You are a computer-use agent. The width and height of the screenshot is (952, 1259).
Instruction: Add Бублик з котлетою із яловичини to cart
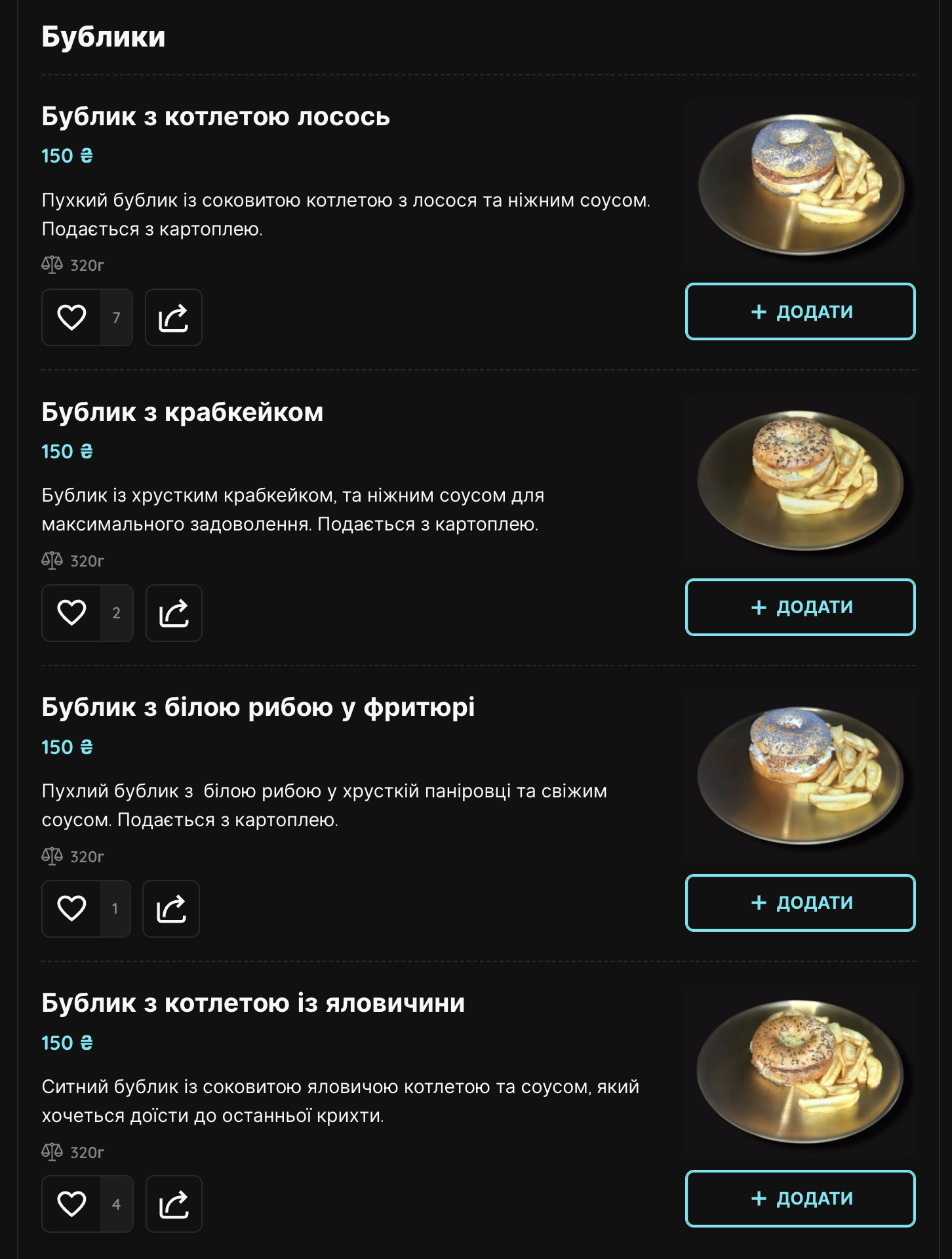800,1199
